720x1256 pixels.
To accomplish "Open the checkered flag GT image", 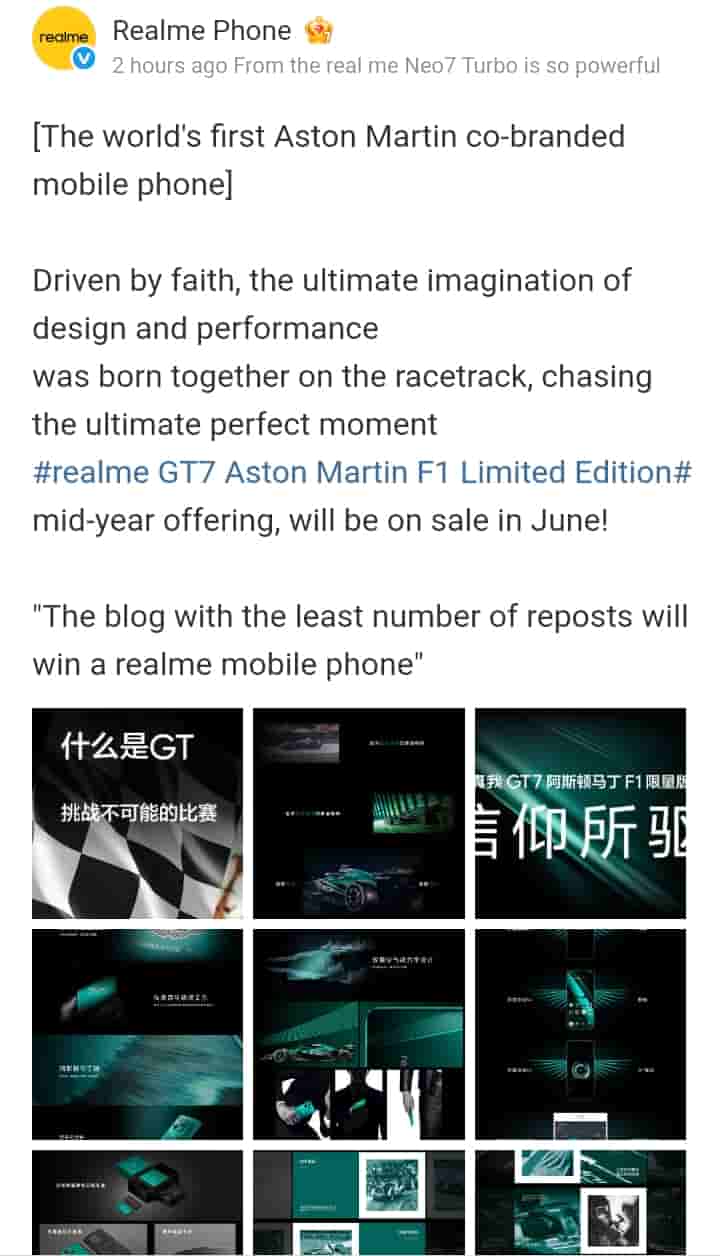I will (x=138, y=813).
